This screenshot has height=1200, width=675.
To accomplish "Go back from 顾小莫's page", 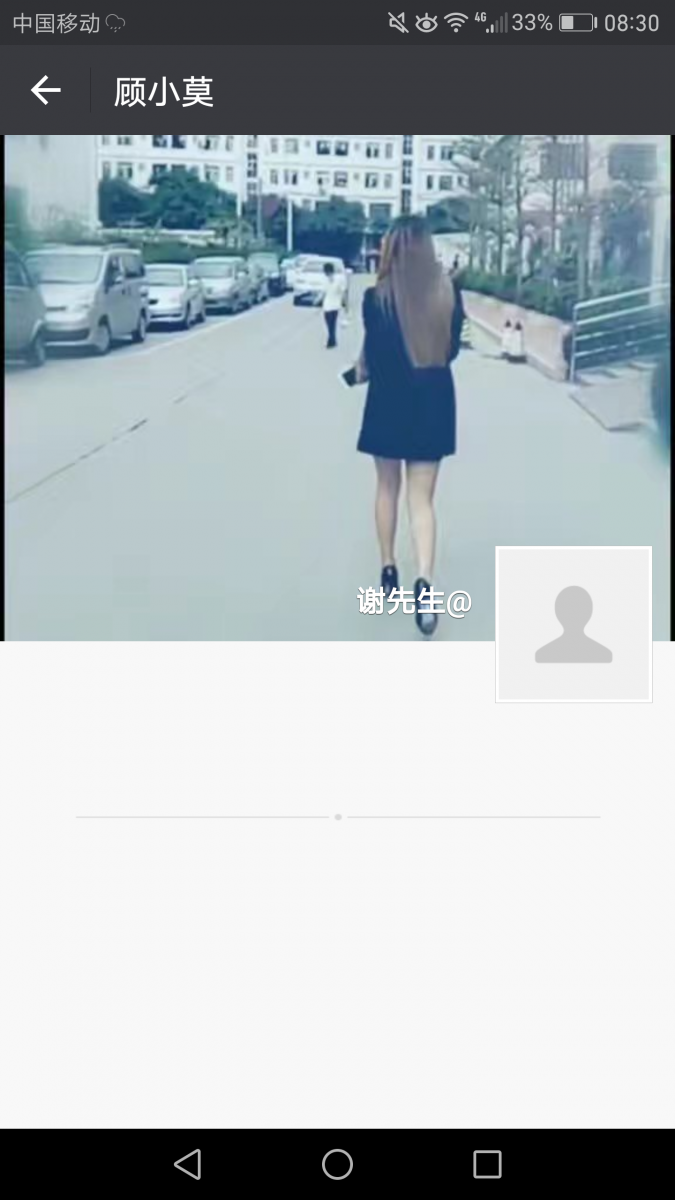I will coord(45,91).
